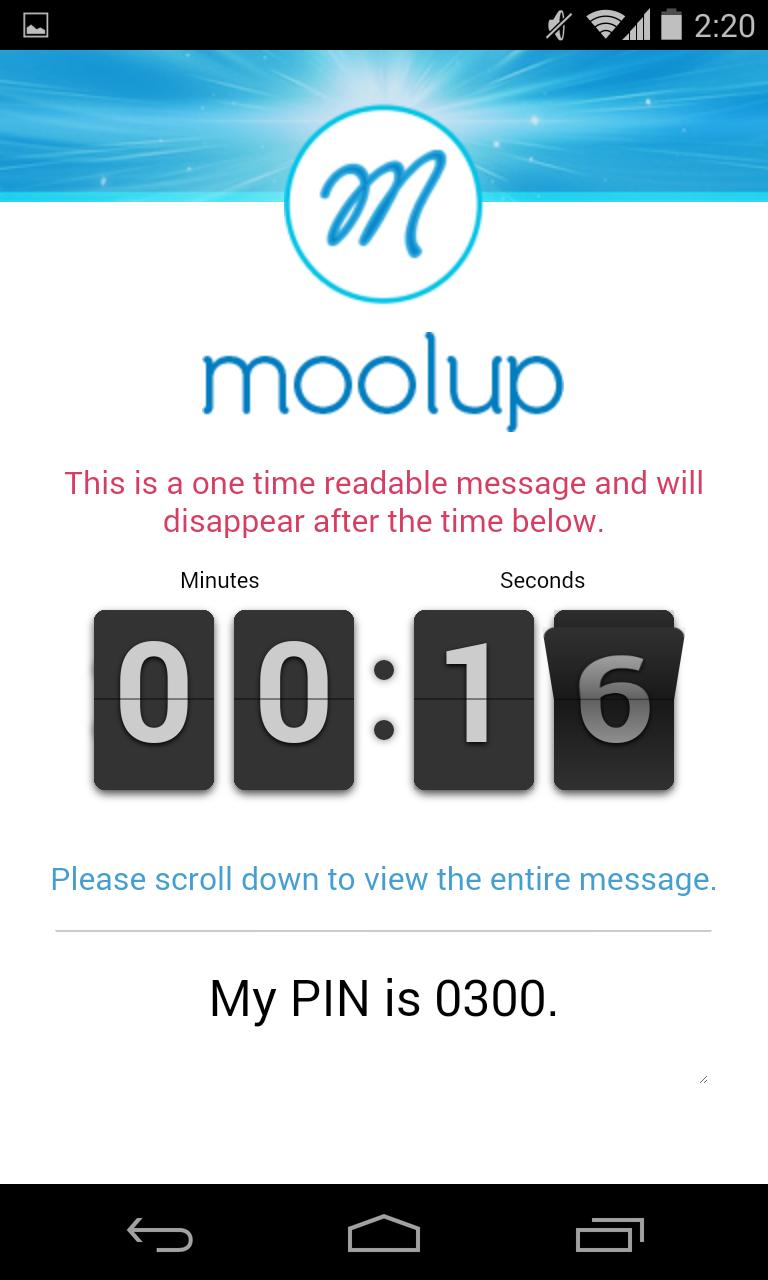Open the screenshot notification in status bar
Screen dimensions: 768x1280
36,24
